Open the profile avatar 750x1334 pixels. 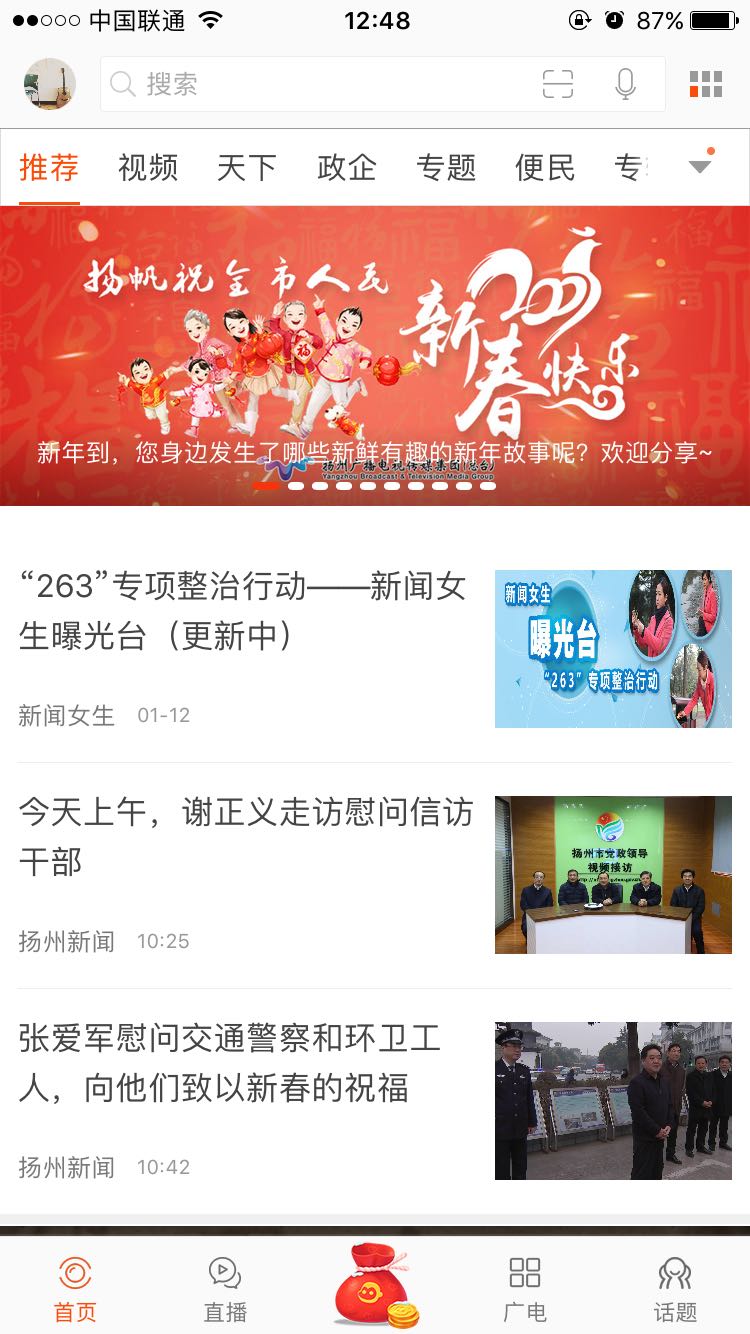coord(50,84)
